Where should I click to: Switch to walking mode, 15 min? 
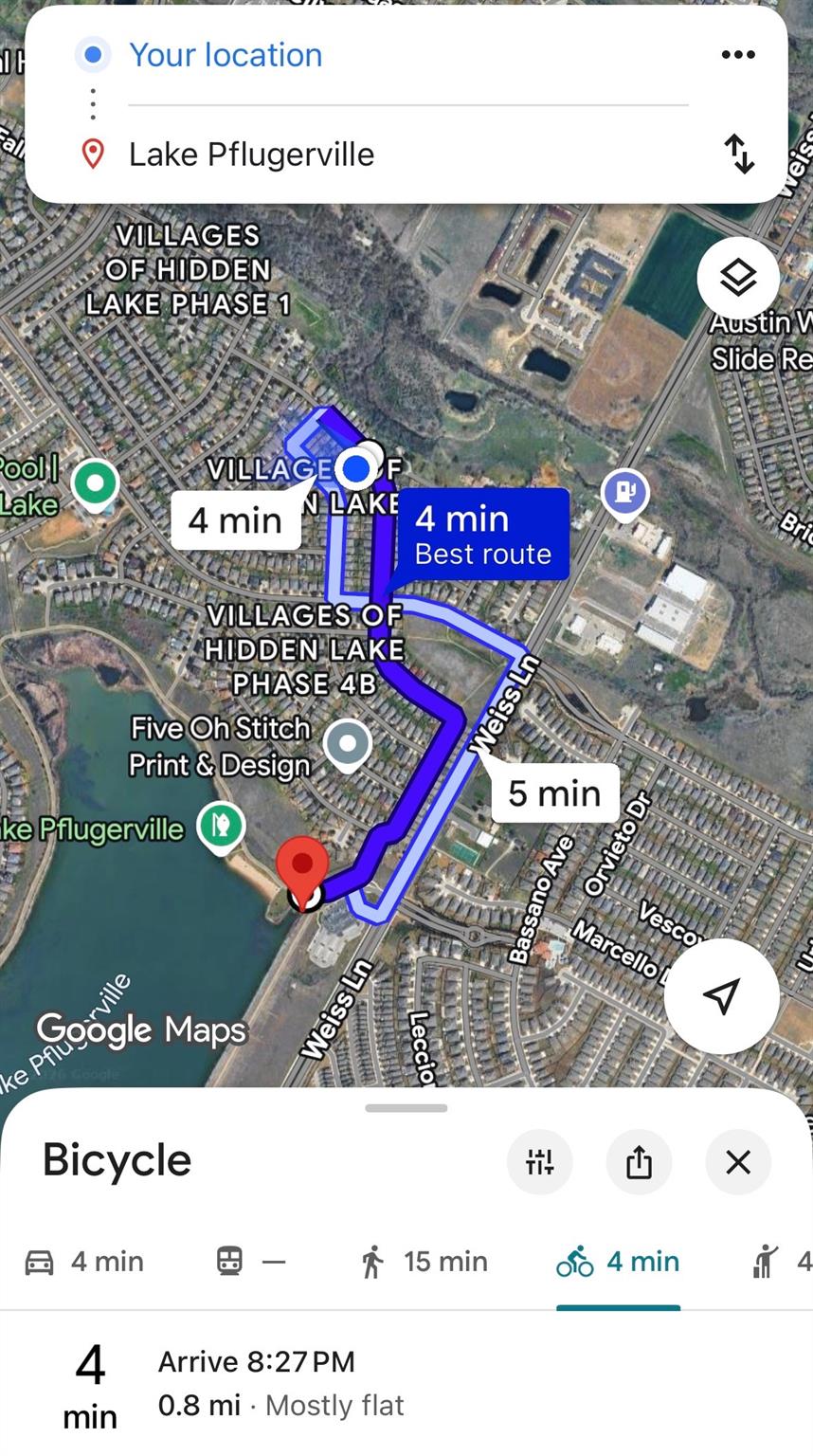pyautogui.click(x=424, y=1262)
